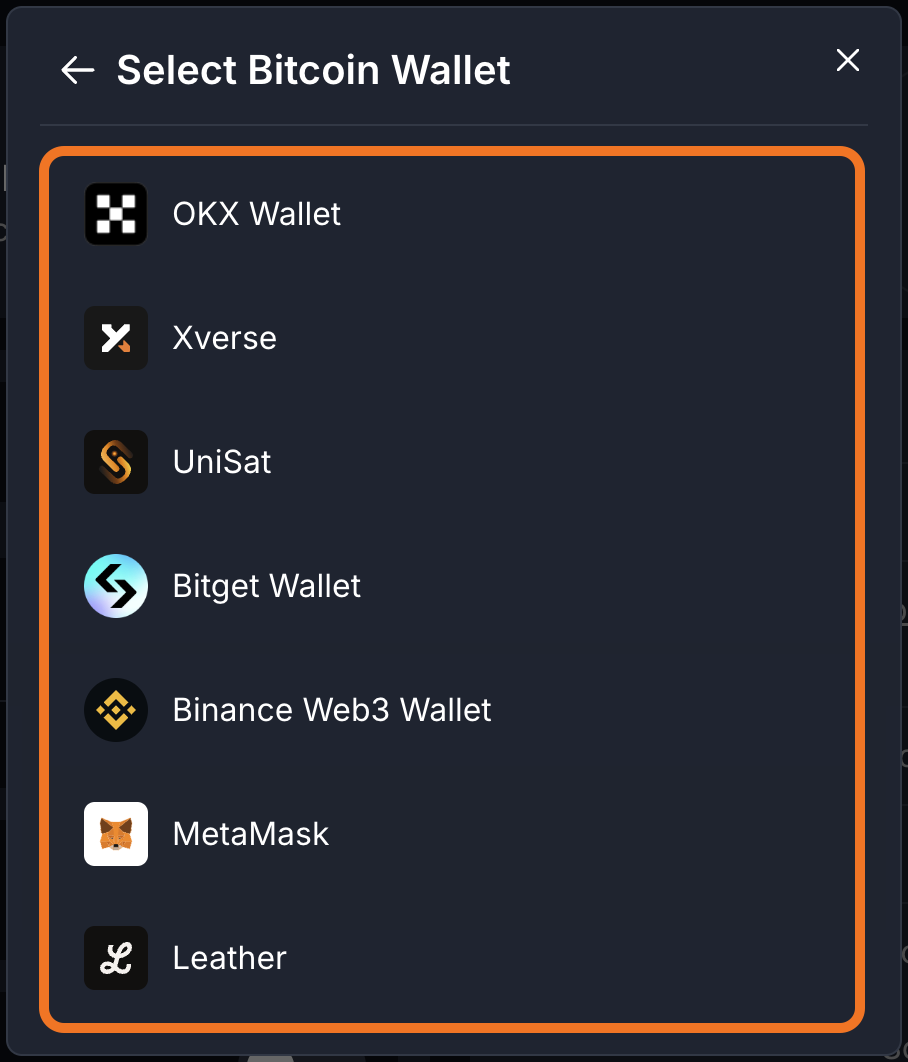Click the Bitget Wallet logo
This screenshot has height=1062, width=908.
pyautogui.click(x=116, y=585)
